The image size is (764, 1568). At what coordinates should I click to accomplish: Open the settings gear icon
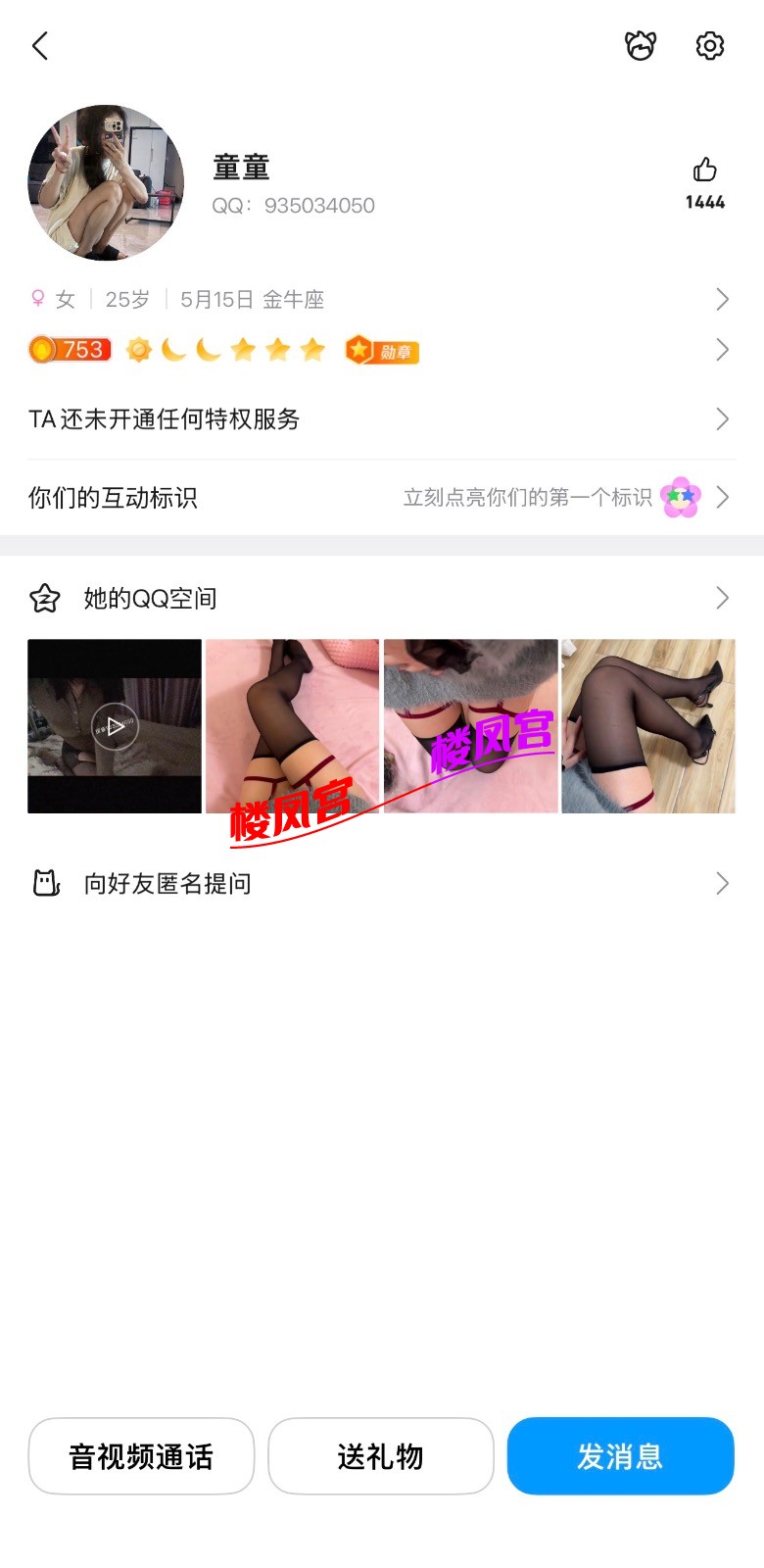click(x=709, y=46)
